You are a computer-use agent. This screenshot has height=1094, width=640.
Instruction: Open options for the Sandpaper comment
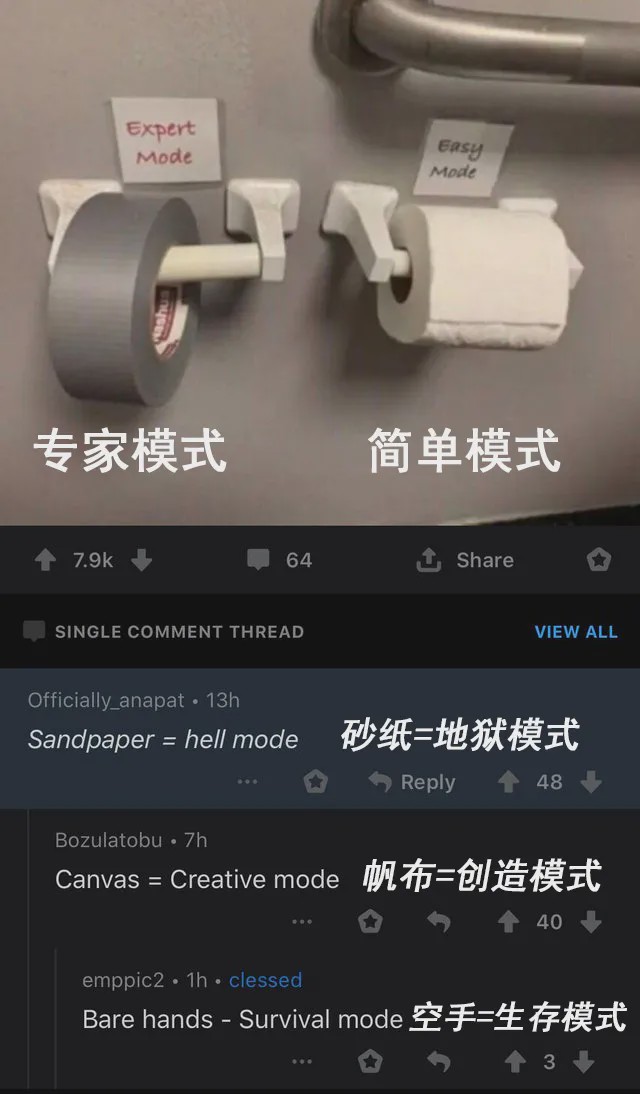[247, 782]
